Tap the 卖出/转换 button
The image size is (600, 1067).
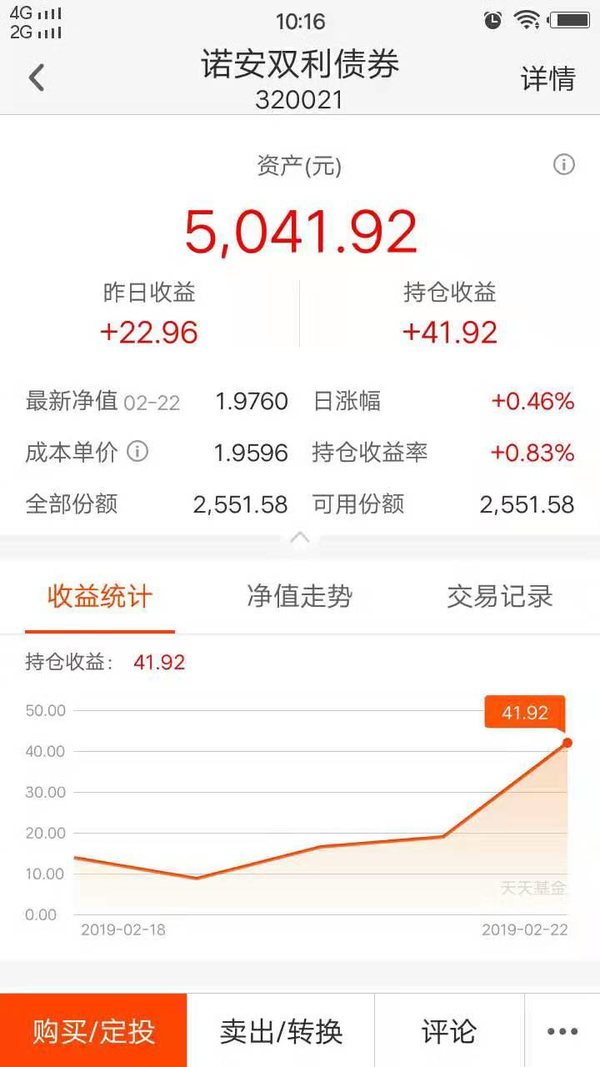(x=280, y=1030)
